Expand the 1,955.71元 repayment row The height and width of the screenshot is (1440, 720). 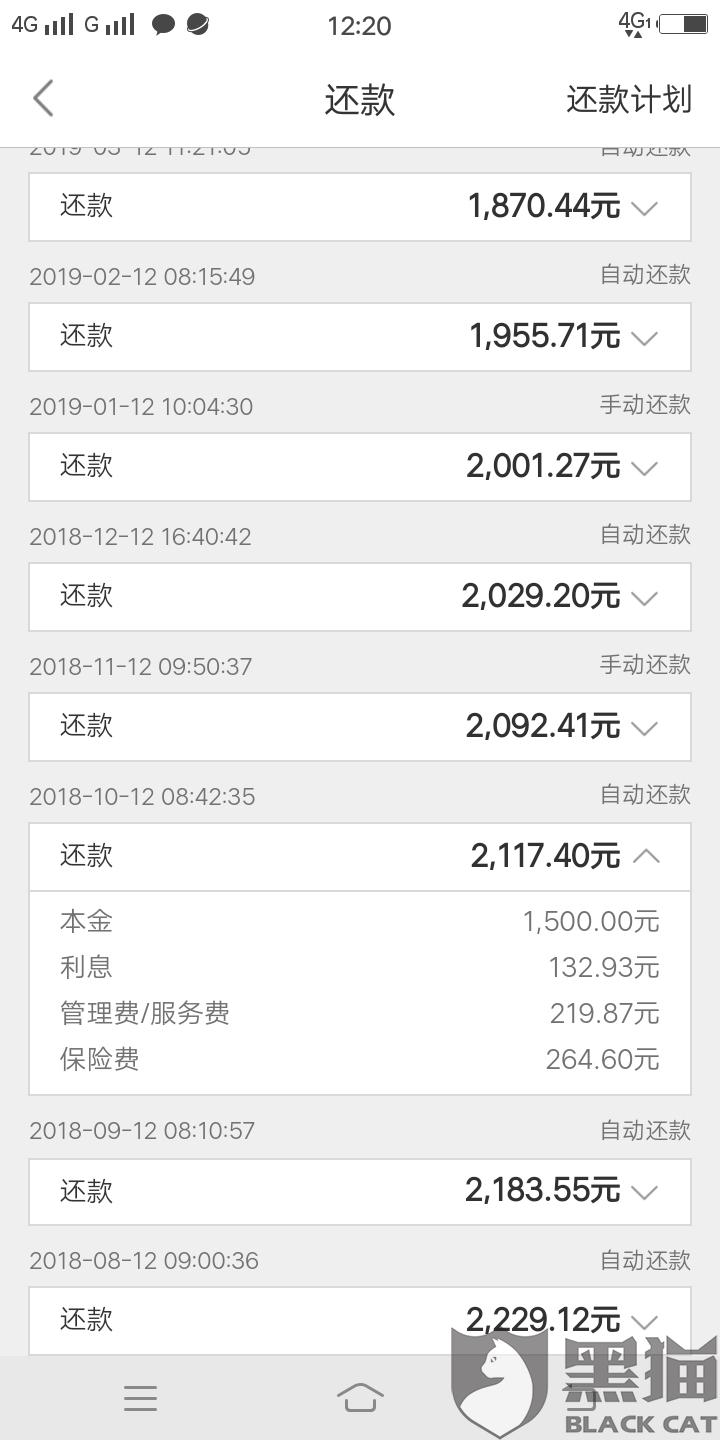click(x=645, y=338)
